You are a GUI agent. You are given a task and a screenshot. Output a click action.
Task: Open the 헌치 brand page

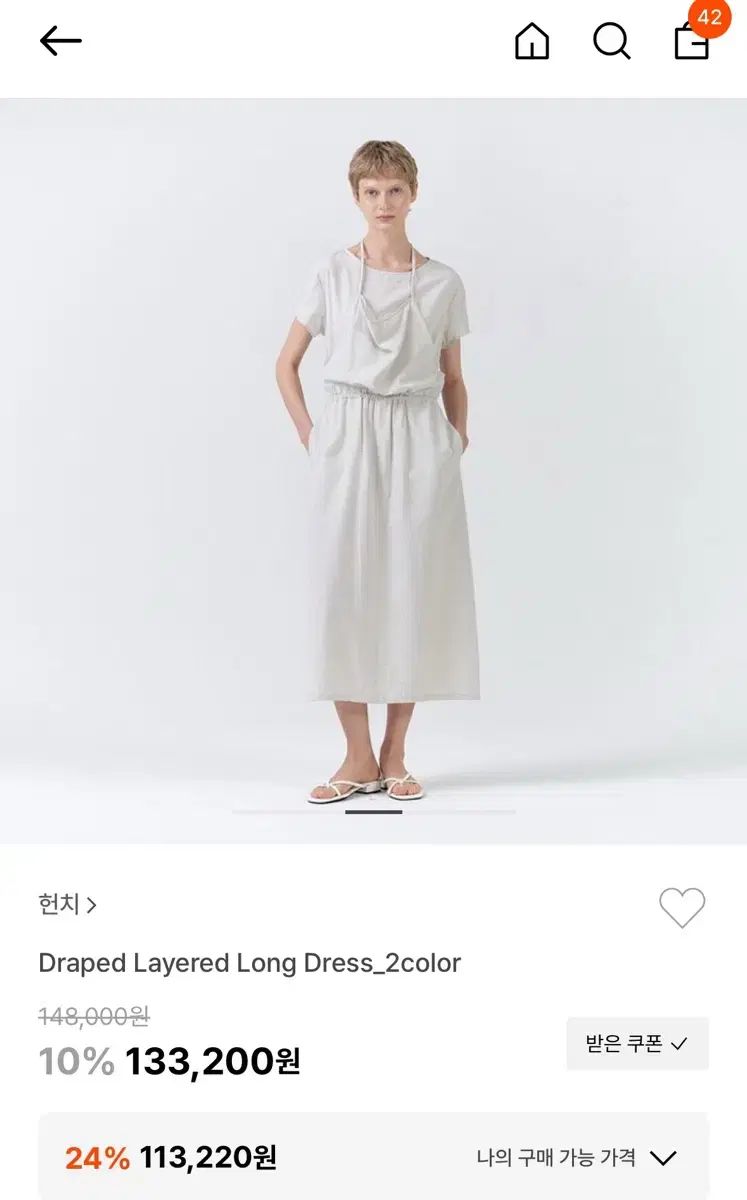pyautogui.click(x=67, y=905)
